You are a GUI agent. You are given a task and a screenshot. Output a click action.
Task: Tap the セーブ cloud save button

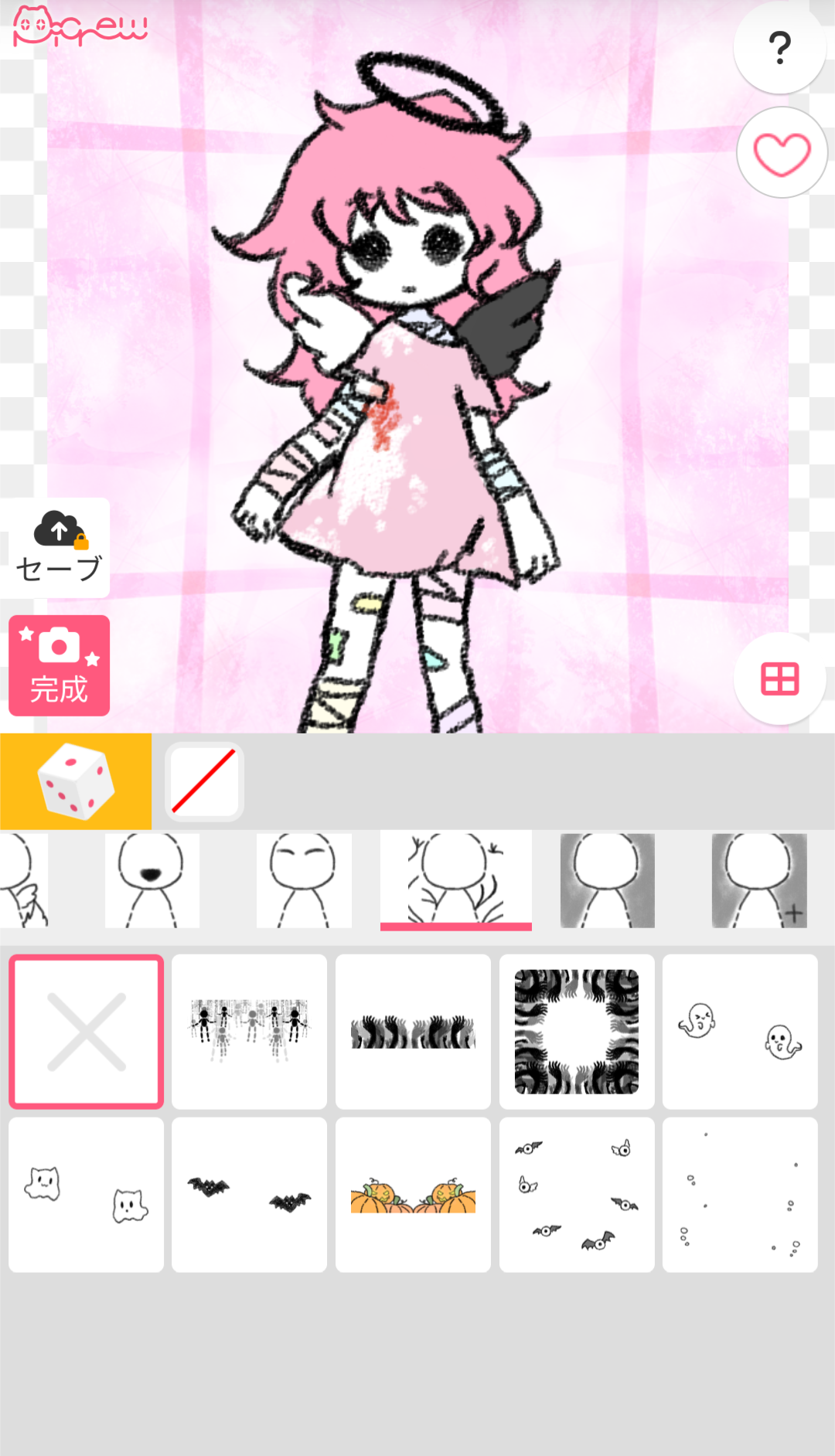click(x=58, y=548)
